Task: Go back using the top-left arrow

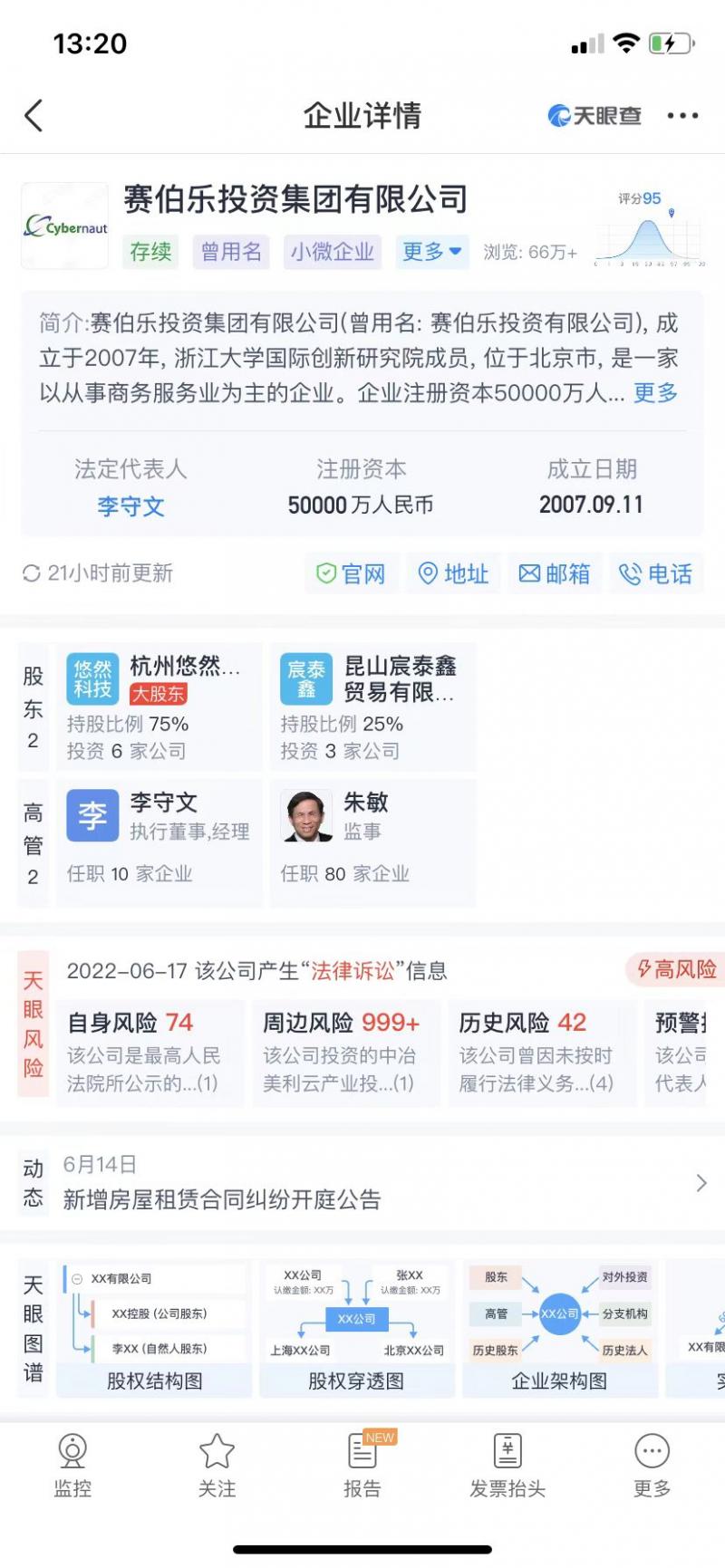Action: [34, 116]
